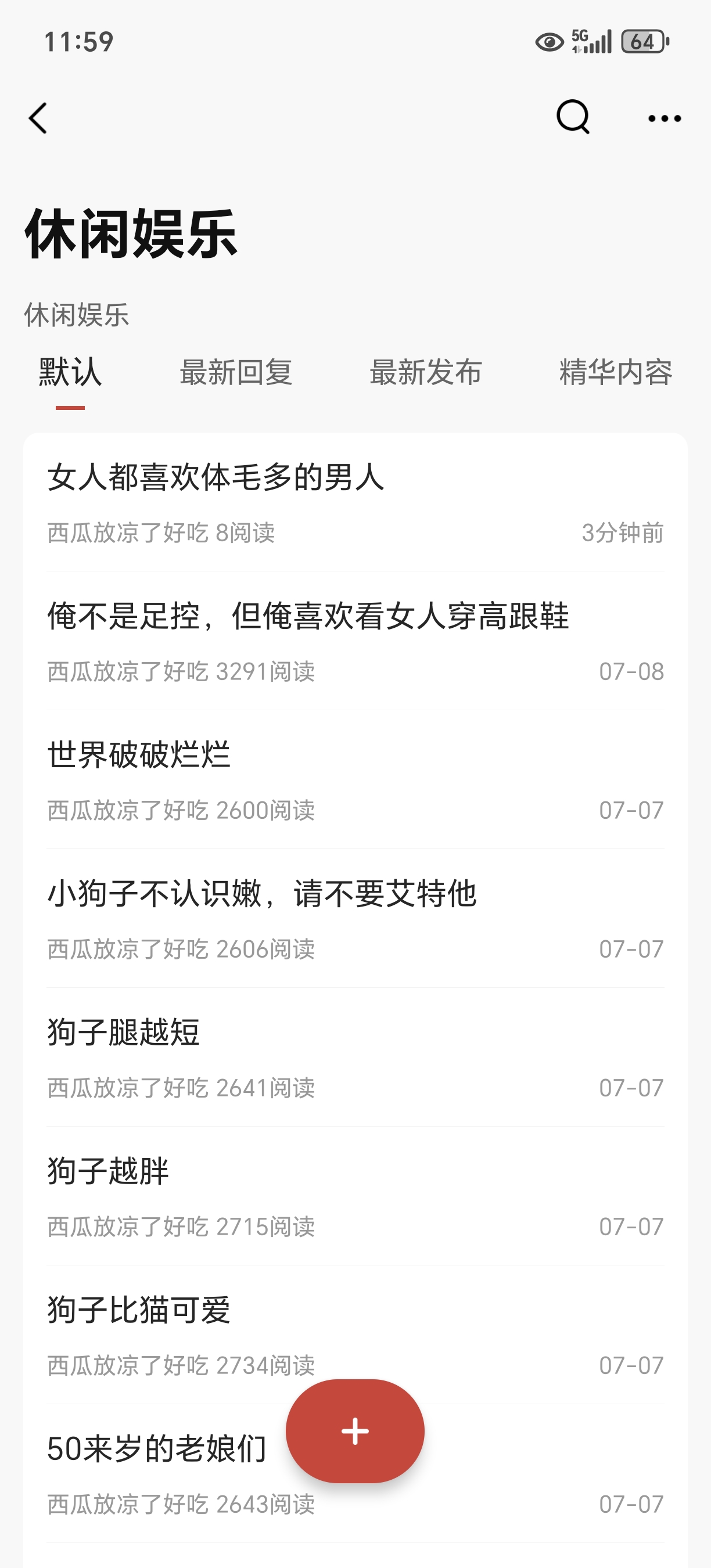The width and height of the screenshot is (711, 1568).
Task: Open the post 世界破破烂烂
Action: (x=355, y=780)
